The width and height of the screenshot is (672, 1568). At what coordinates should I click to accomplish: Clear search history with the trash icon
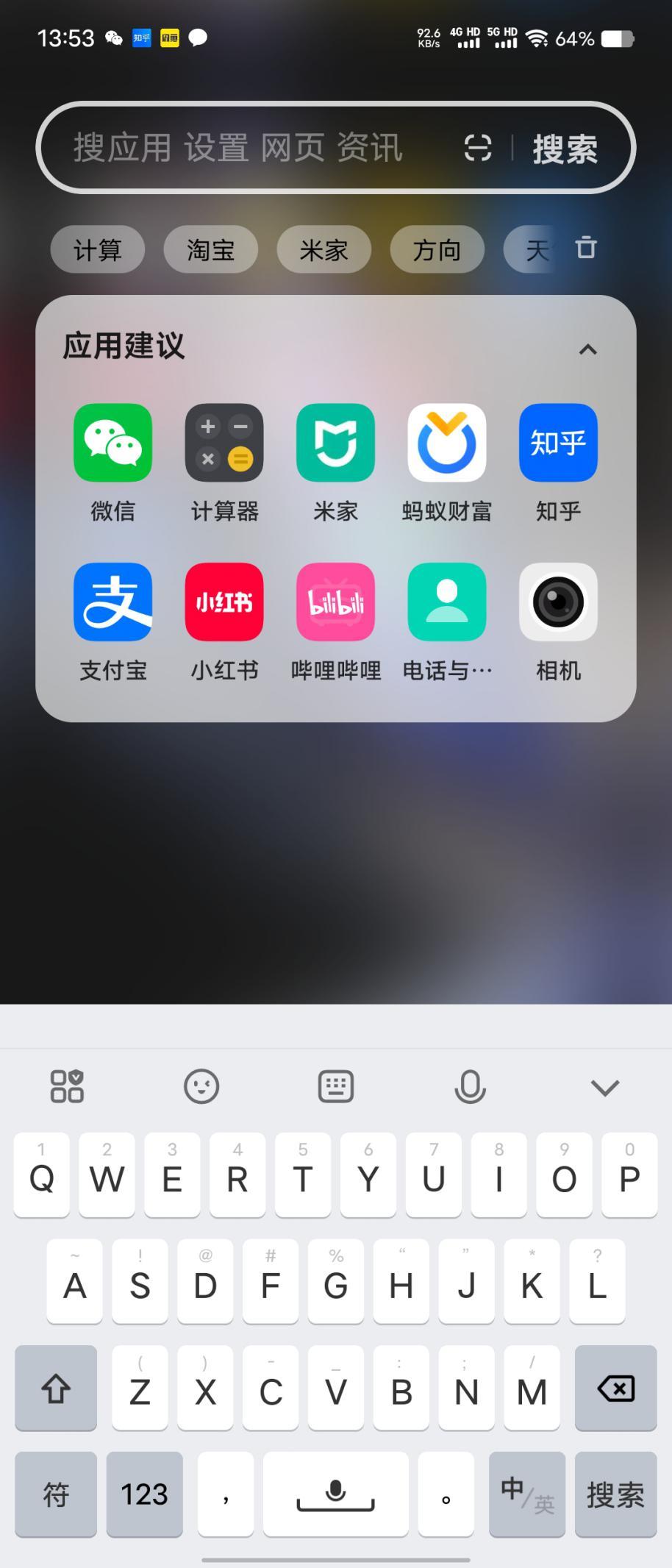[x=586, y=248]
